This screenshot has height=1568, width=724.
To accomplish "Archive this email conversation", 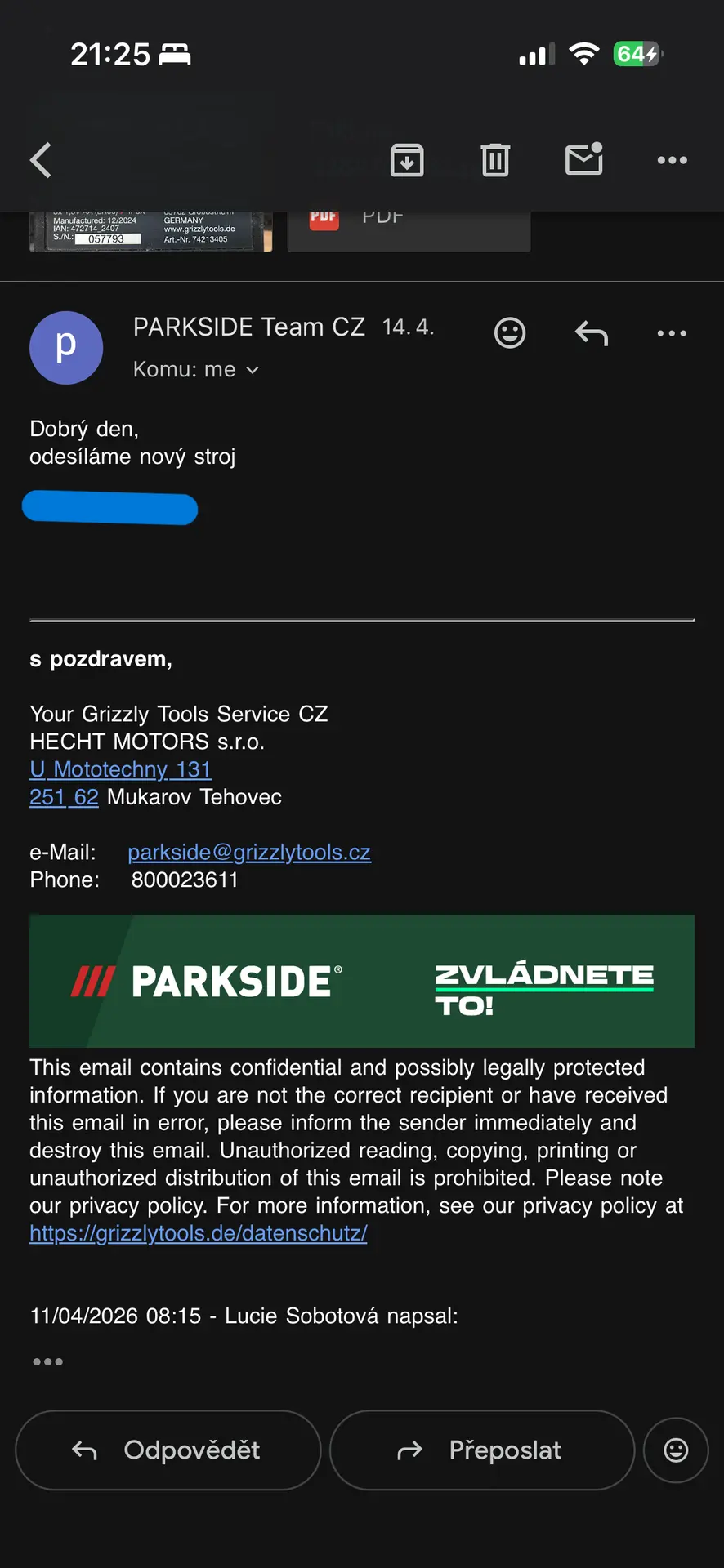I will click(x=407, y=160).
